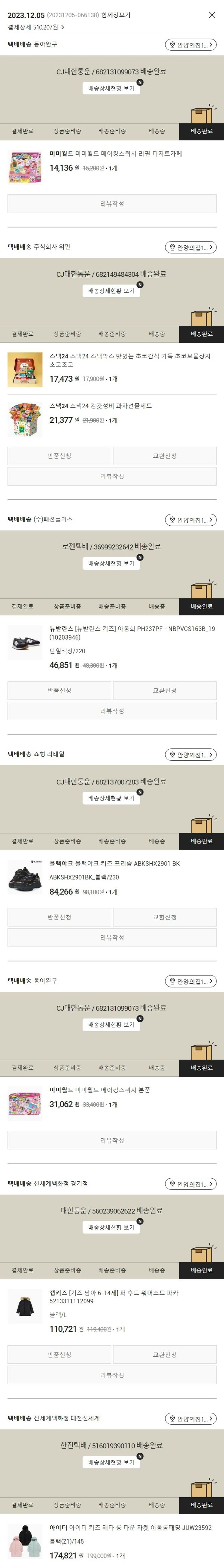Open payment details 510,207원

(x=36, y=27)
